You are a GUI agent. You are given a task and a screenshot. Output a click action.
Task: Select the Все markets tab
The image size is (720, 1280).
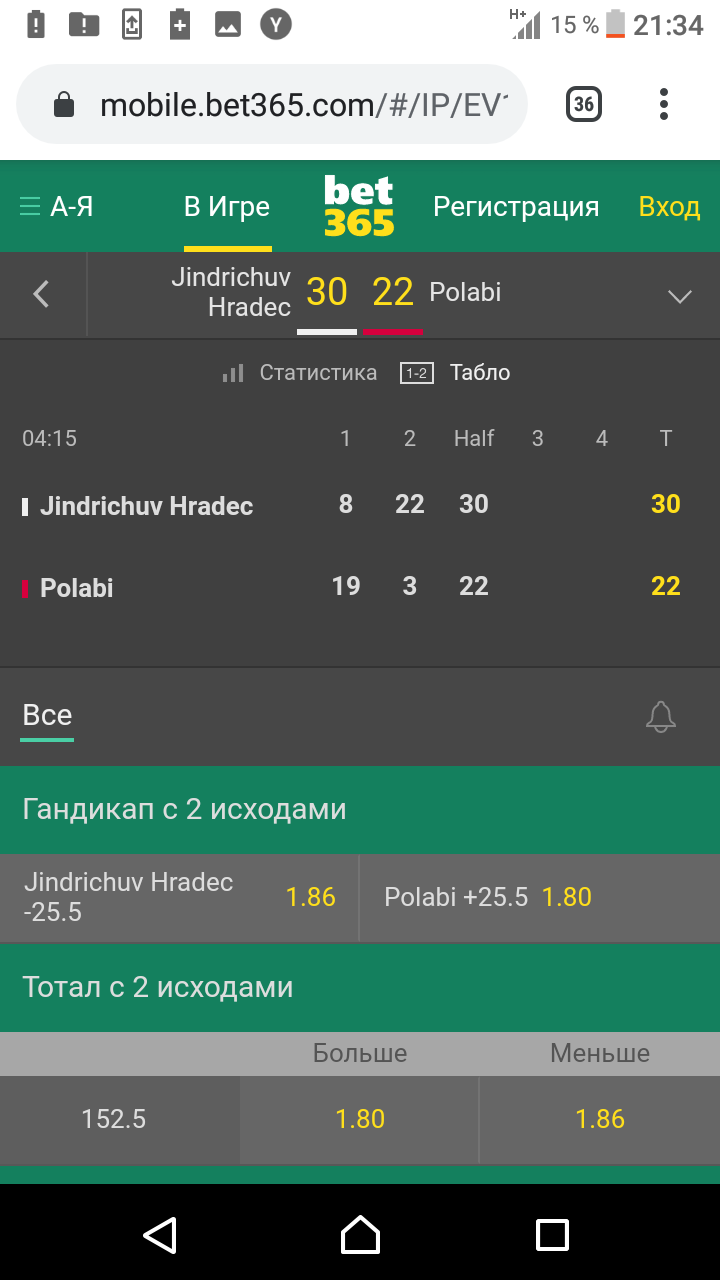[x=47, y=716]
